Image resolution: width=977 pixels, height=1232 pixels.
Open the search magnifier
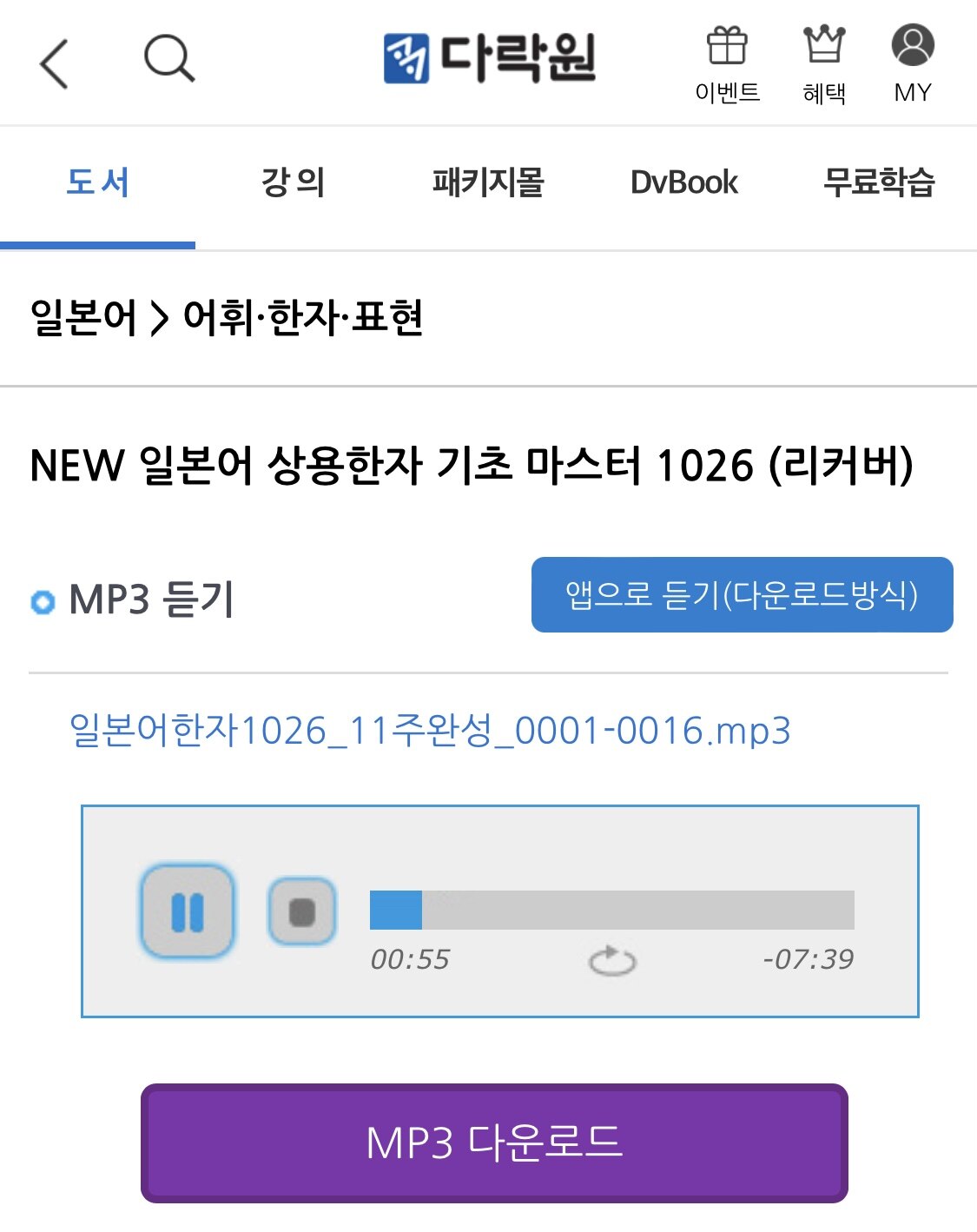(168, 59)
